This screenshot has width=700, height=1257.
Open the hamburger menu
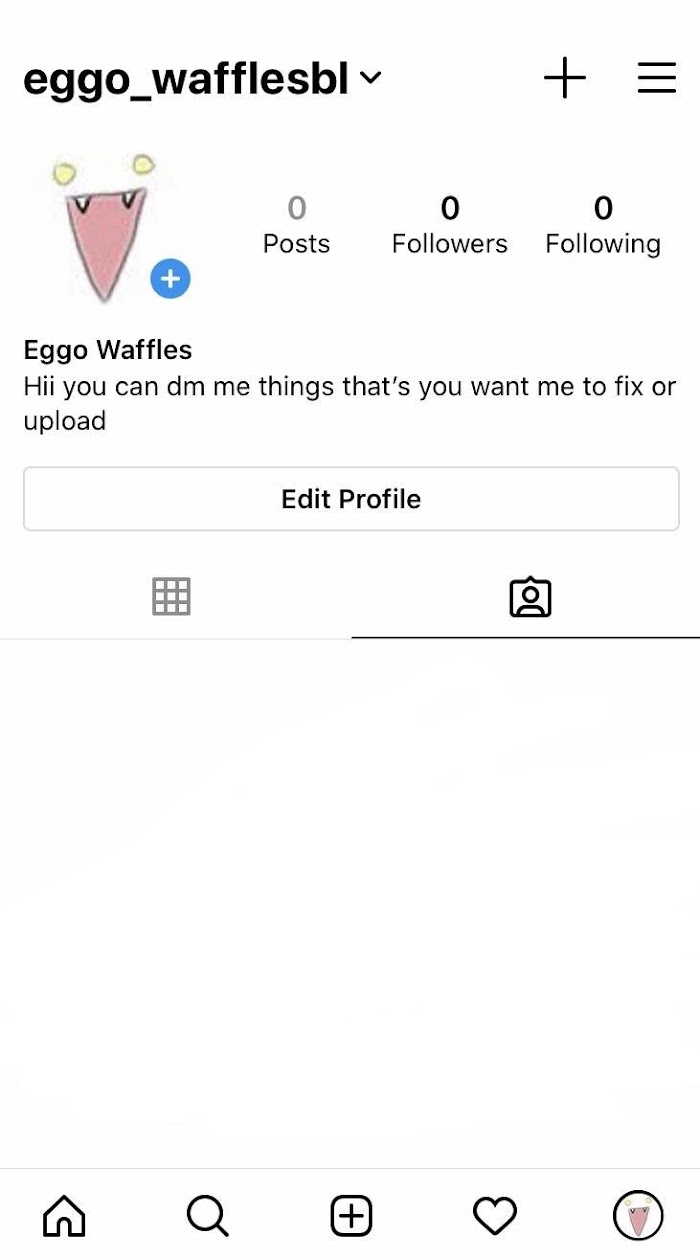pos(657,78)
